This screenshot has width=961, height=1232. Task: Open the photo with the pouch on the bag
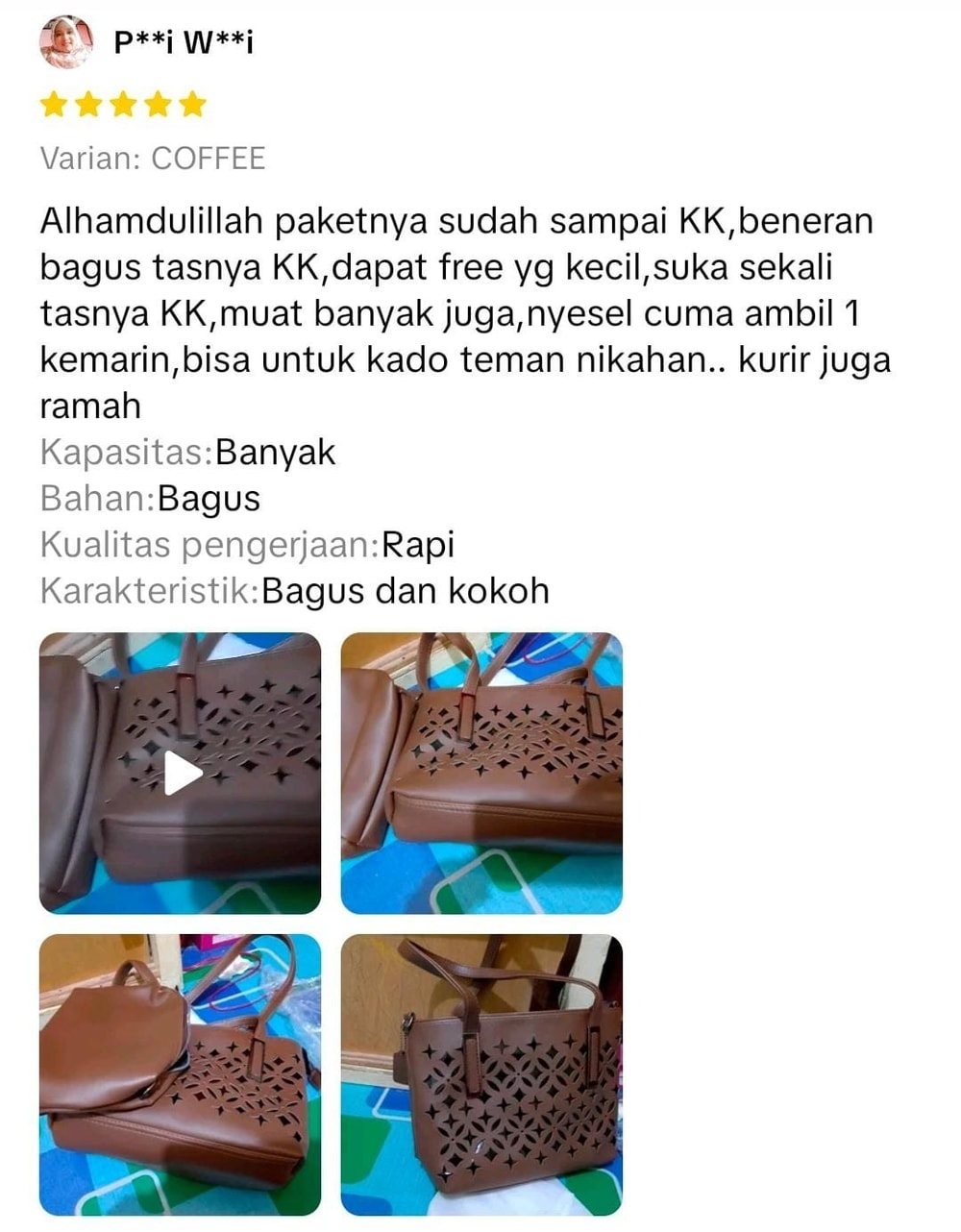tap(181, 1074)
